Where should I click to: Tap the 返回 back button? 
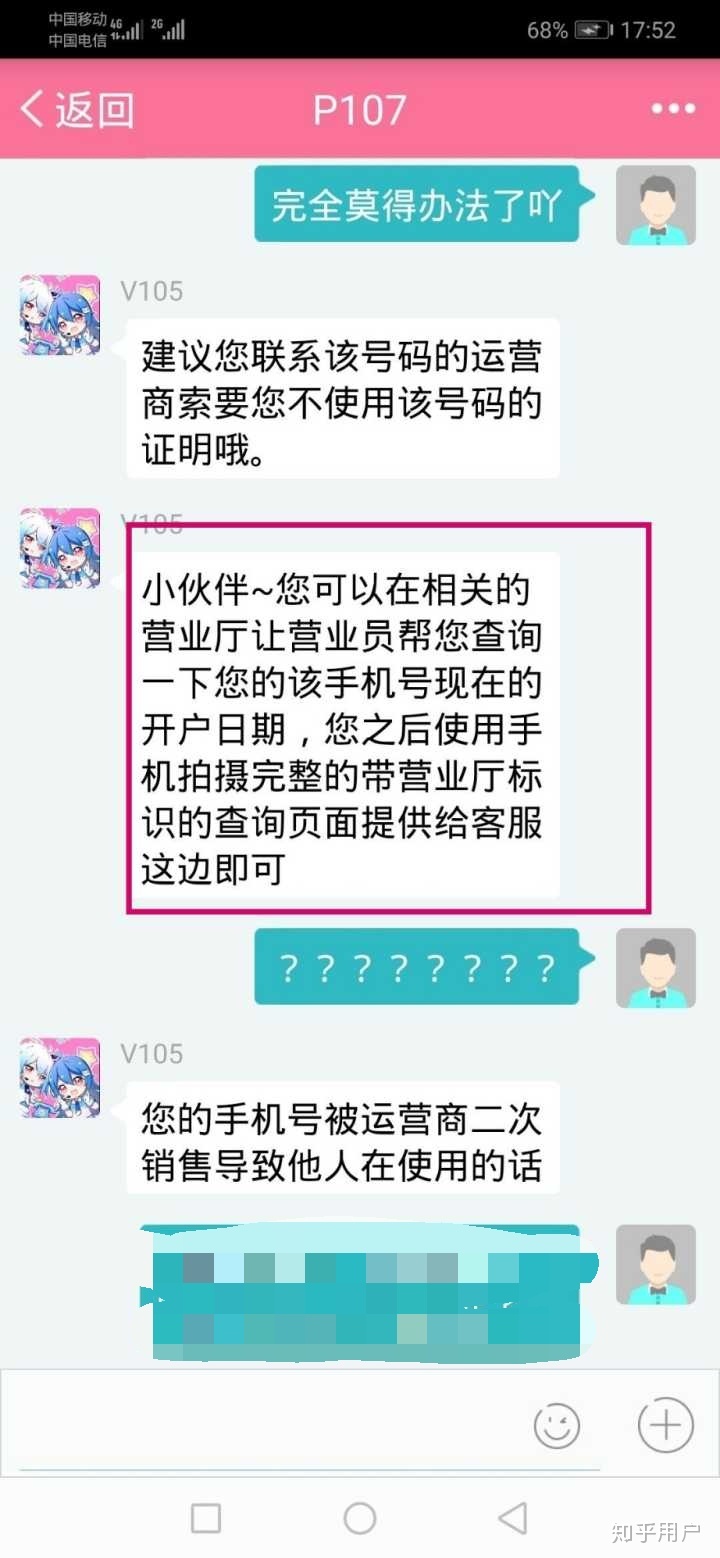pyautogui.click(x=78, y=109)
